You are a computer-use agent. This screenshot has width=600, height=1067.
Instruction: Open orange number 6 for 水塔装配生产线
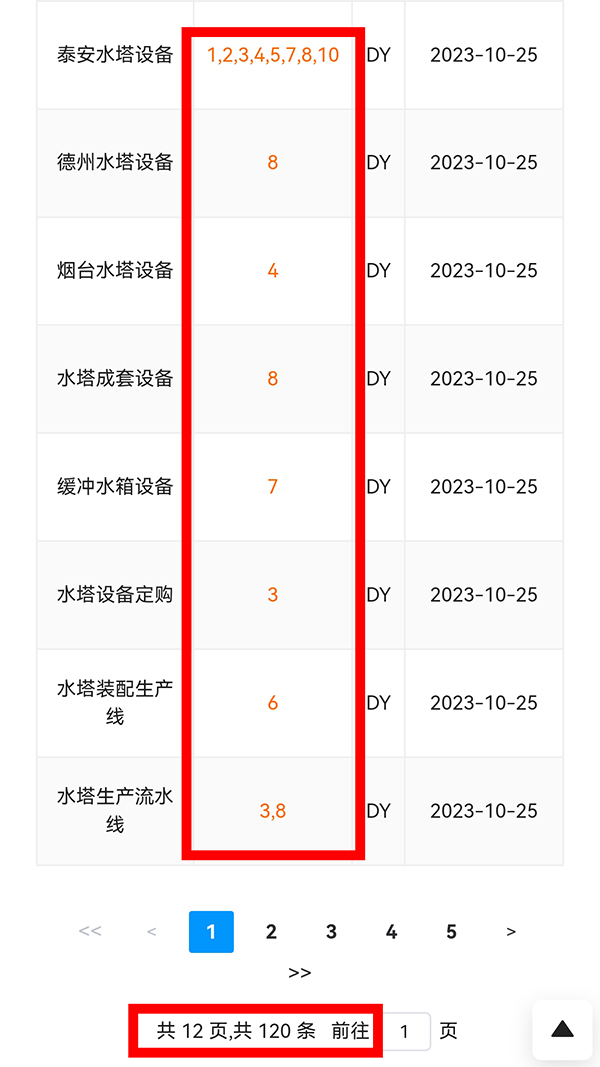273,703
